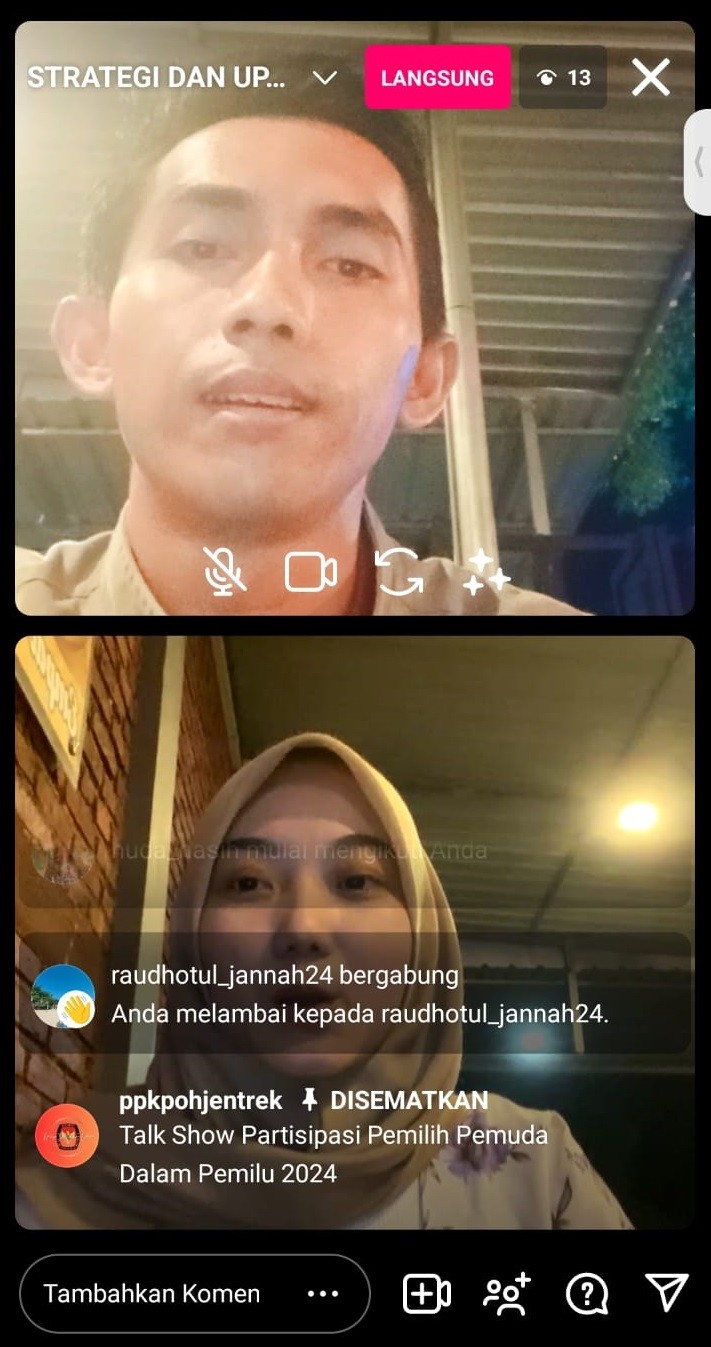Open the questions icon
Screen dimensions: 711x1347
[x=587, y=1293]
